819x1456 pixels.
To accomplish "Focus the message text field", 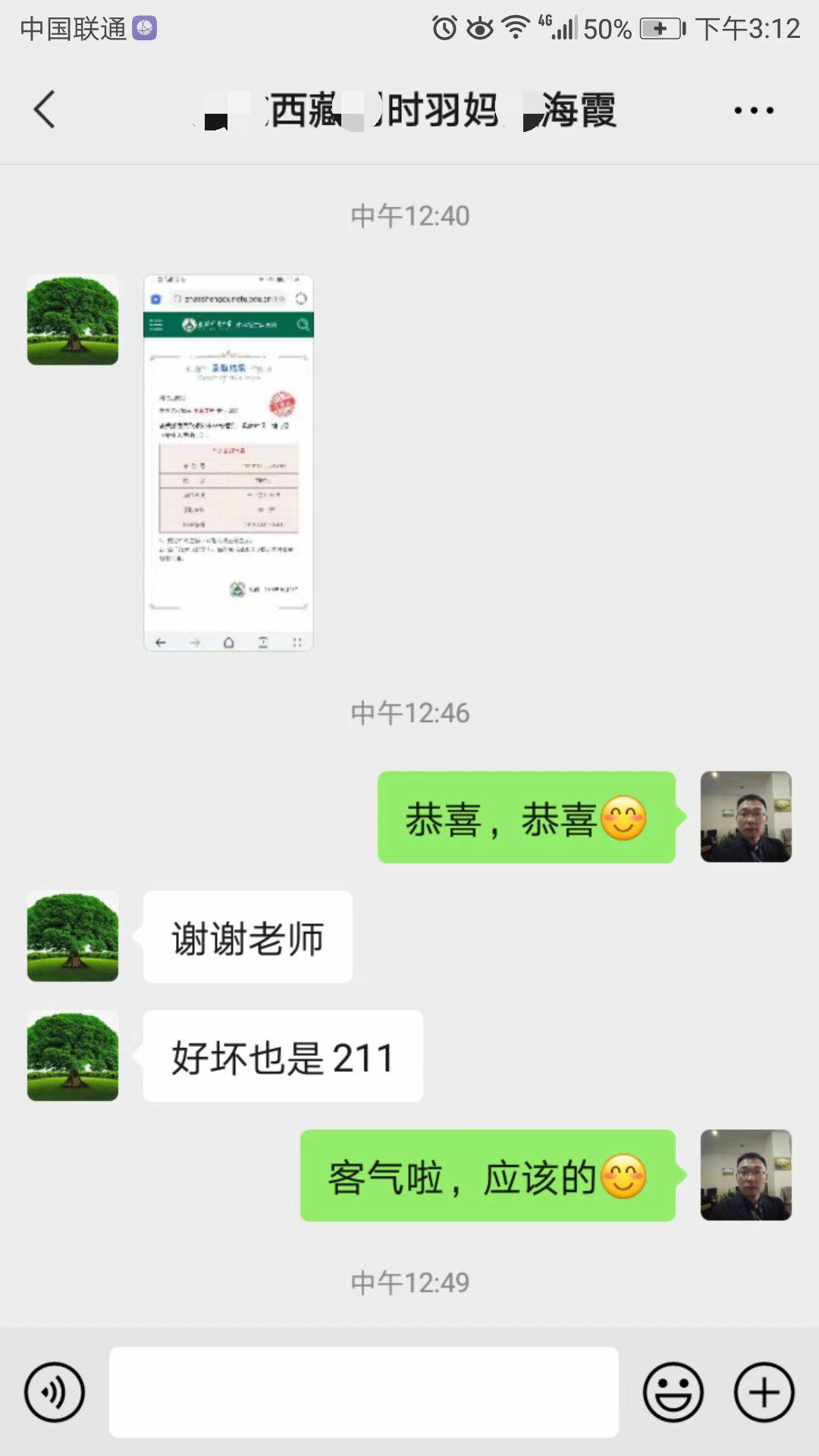I will (x=364, y=1392).
